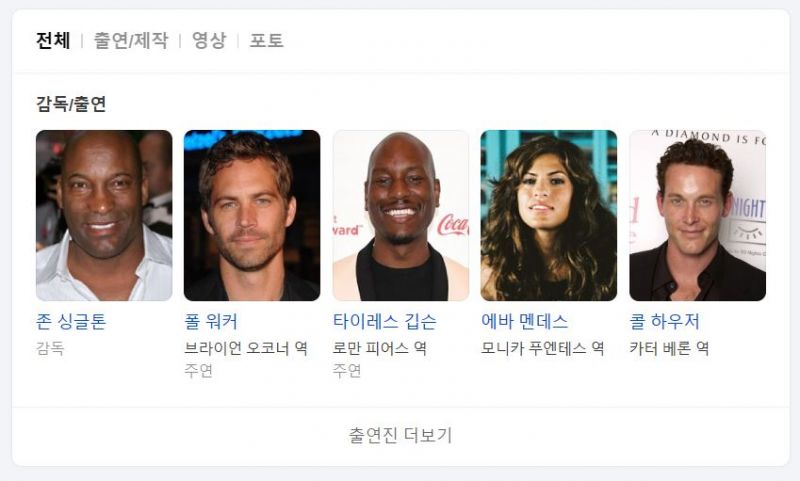Tap the 폴 워커 name link
Viewport: 800px width, 481px height.
click(211, 322)
